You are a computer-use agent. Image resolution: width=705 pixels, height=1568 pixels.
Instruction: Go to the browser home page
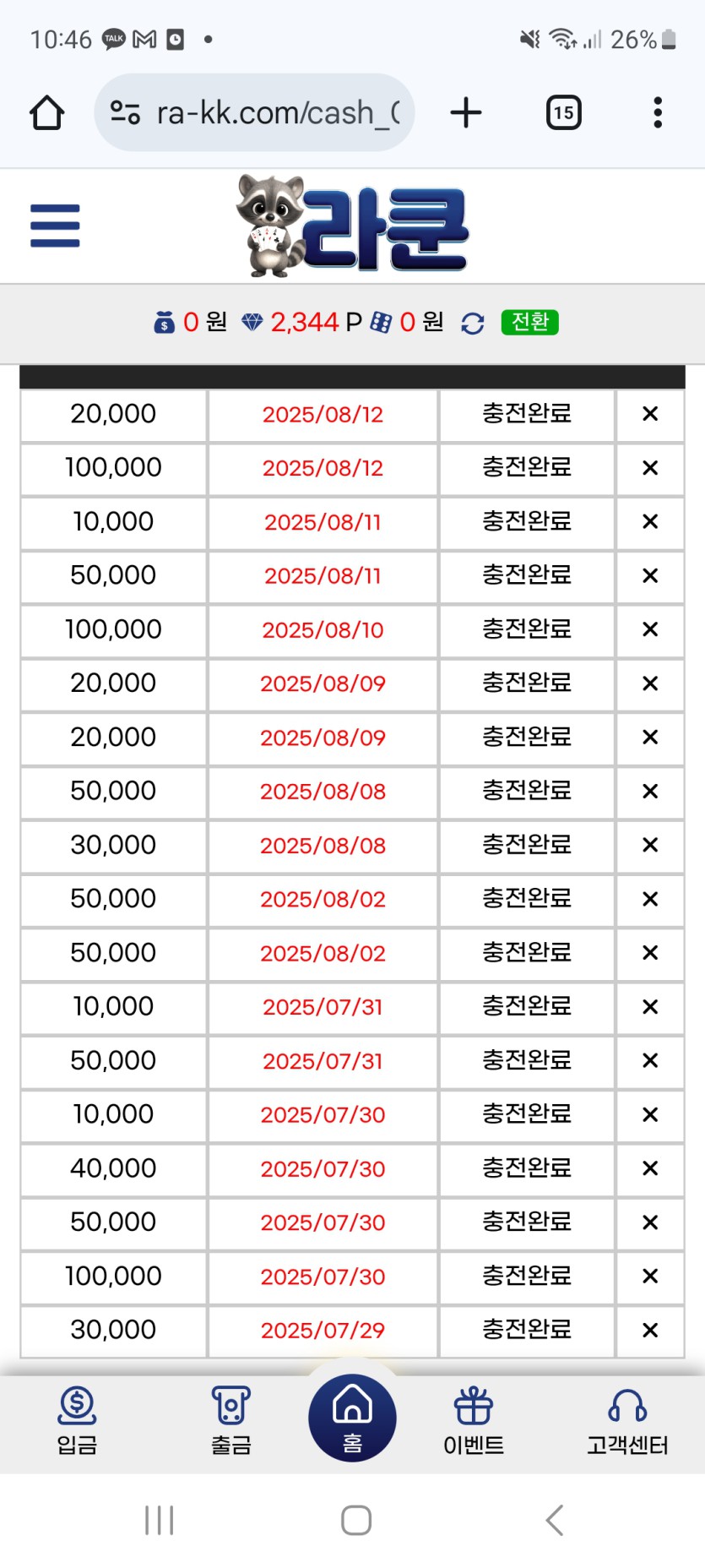47,112
